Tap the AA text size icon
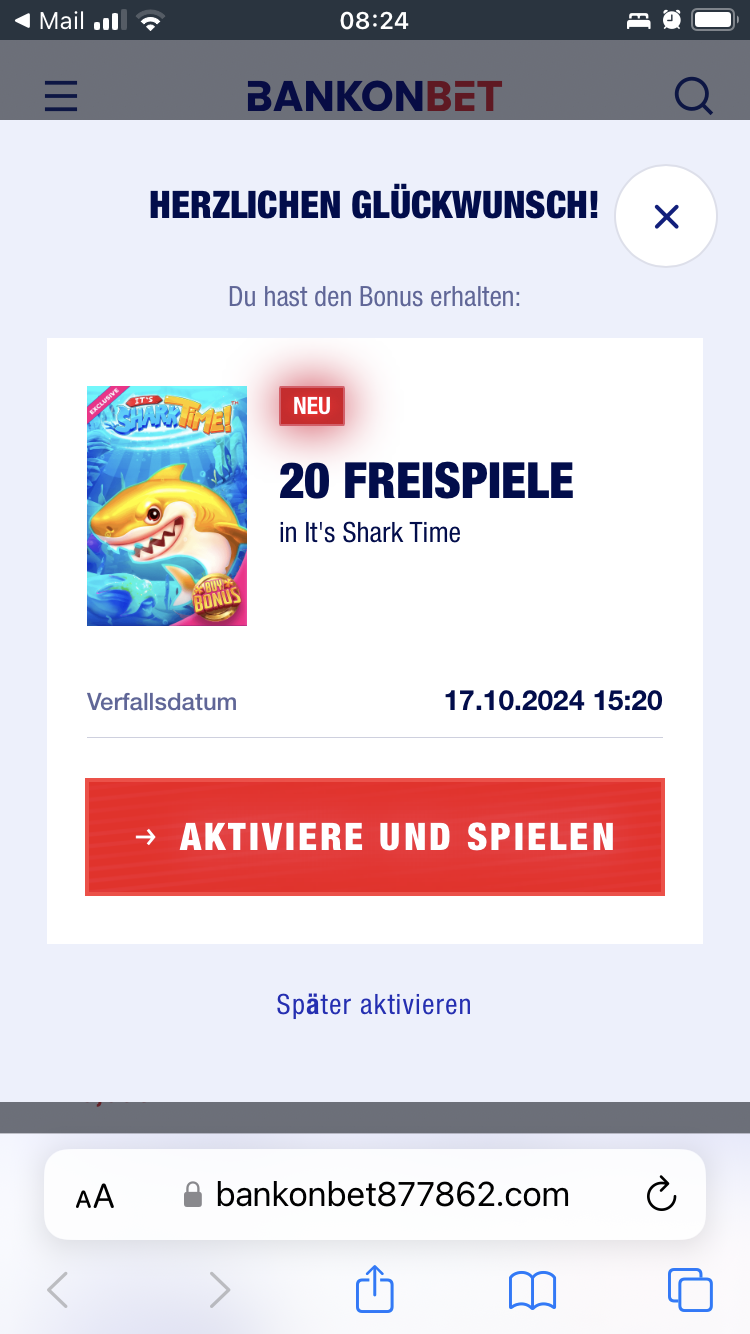750x1334 pixels. (x=95, y=1194)
